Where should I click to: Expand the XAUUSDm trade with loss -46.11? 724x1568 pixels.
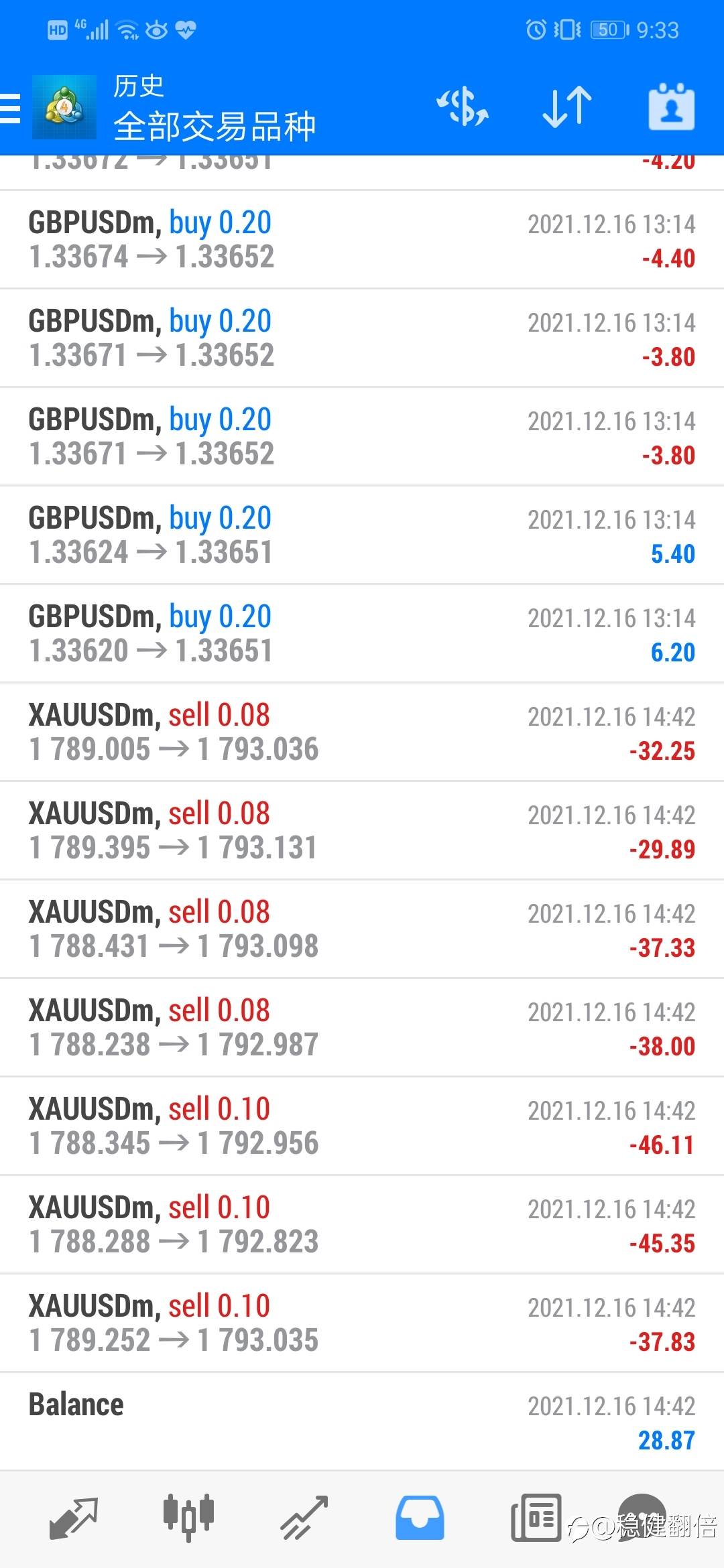pos(362,1126)
